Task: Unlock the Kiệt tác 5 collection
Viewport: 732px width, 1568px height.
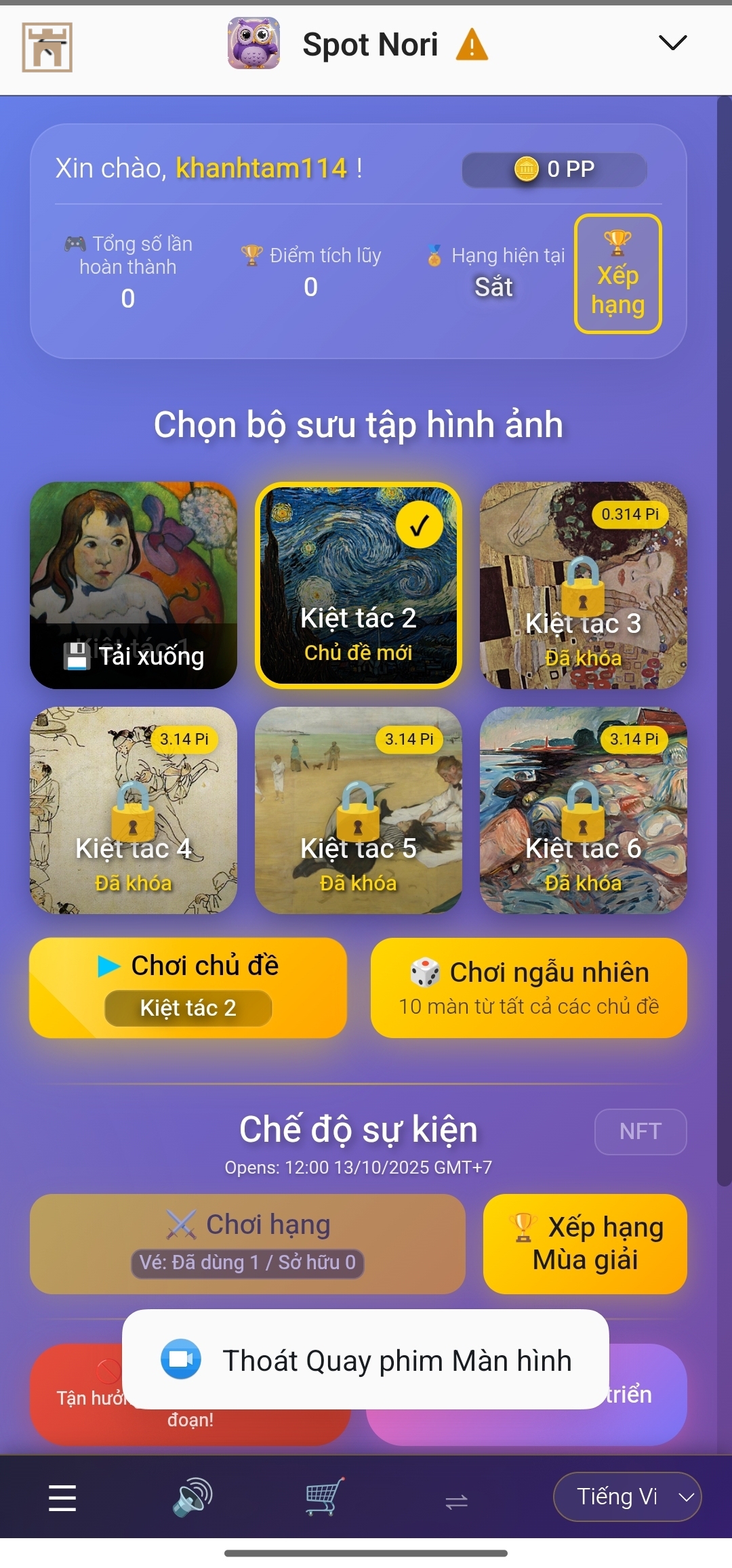Action: [x=358, y=810]
